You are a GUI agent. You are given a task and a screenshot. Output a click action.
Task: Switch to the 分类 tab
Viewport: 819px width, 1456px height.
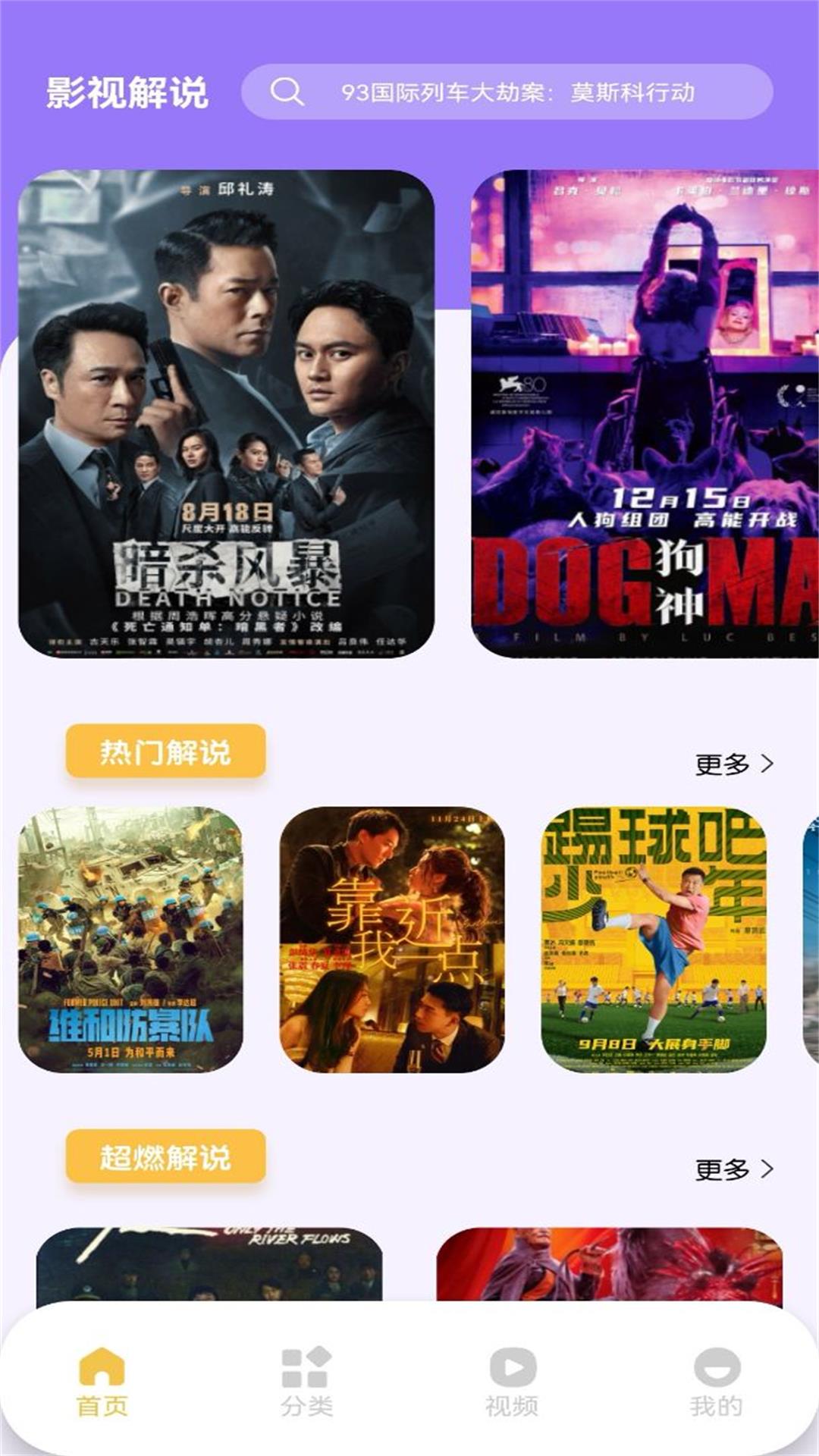pos(306,1382)
